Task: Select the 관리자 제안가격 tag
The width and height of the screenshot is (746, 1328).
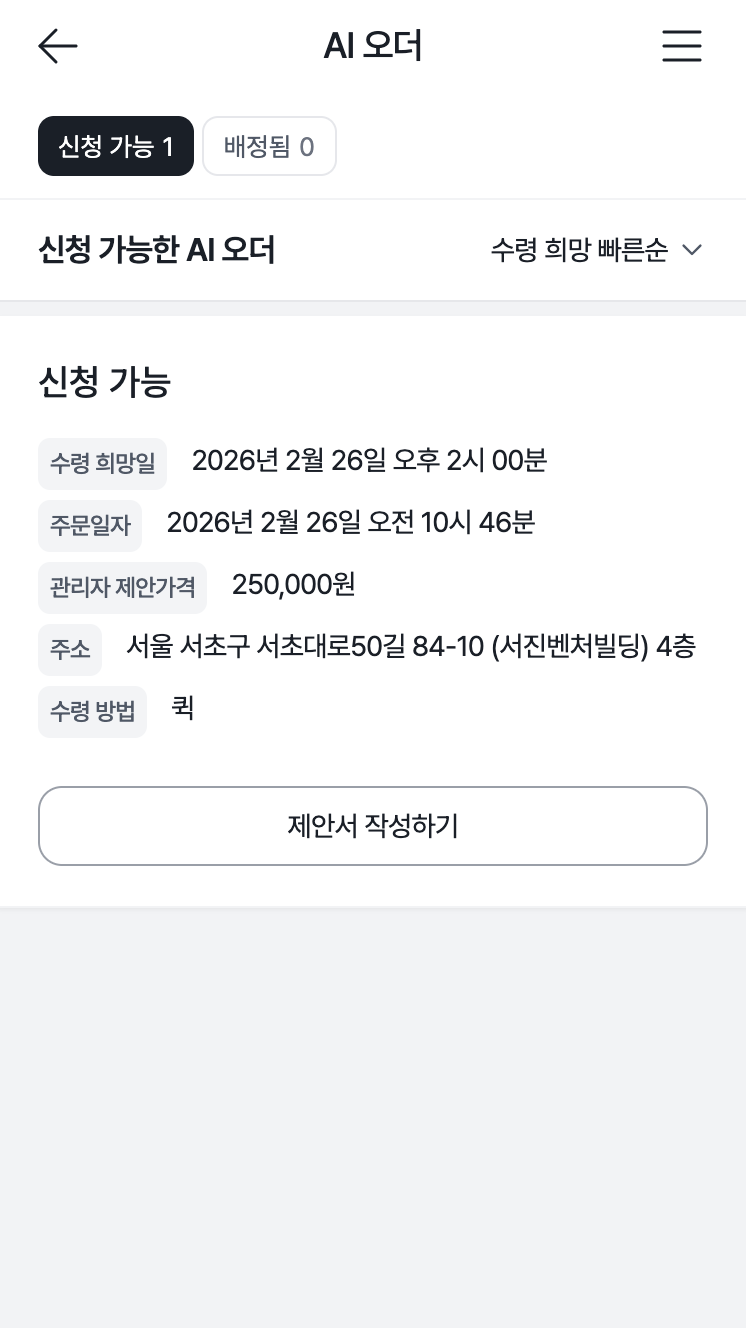Action: tap(122, 587)
